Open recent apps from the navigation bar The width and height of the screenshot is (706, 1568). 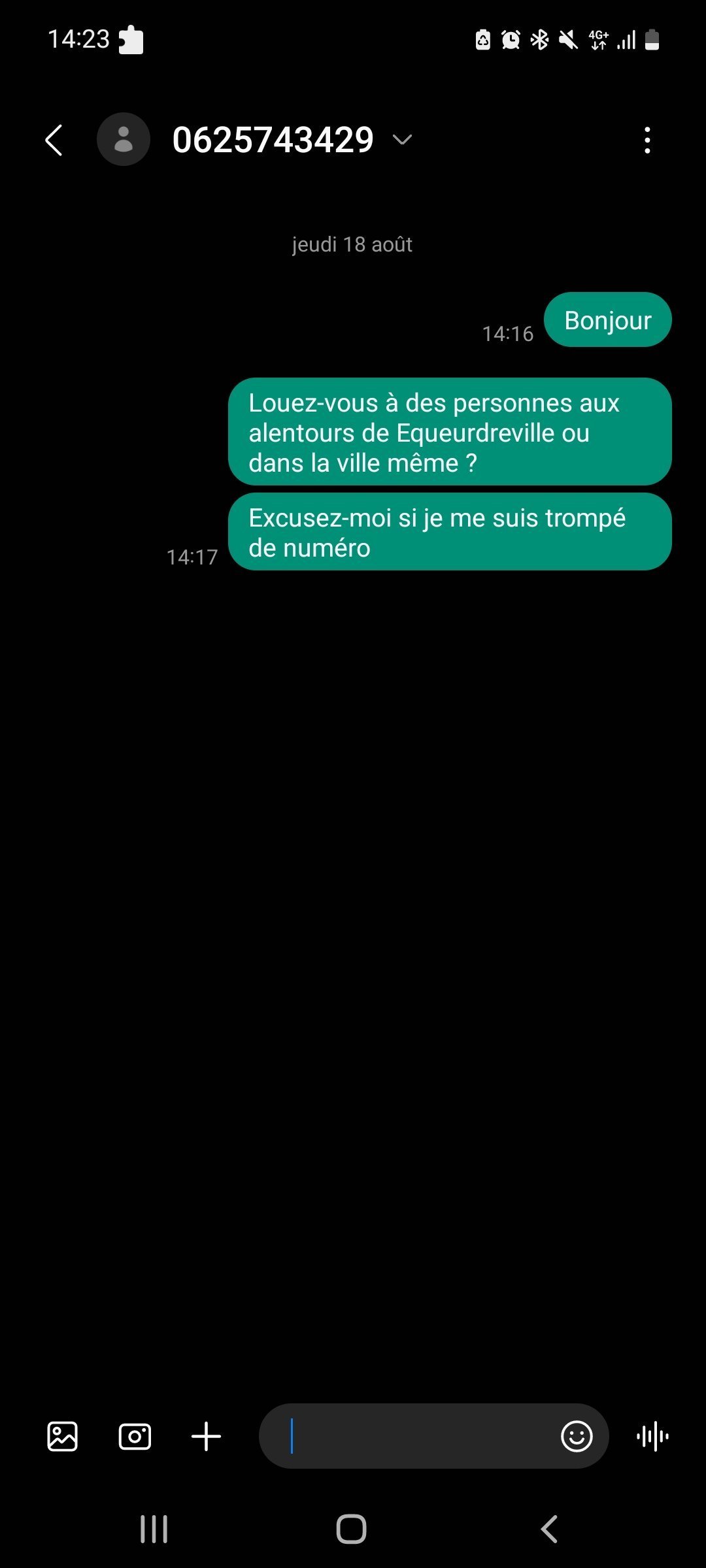click(x=154, y=1529)
